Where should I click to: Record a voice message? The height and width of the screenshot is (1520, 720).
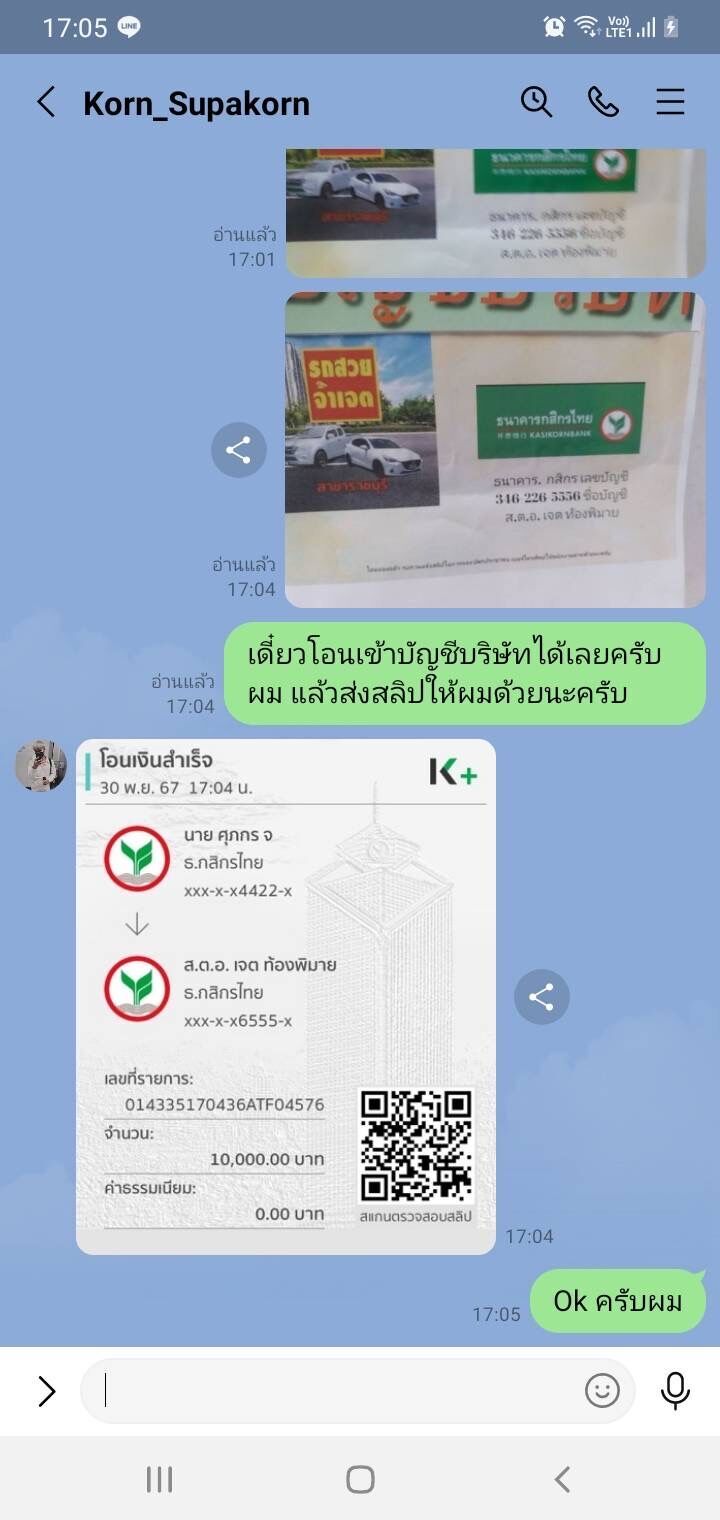pos(675,1391)
